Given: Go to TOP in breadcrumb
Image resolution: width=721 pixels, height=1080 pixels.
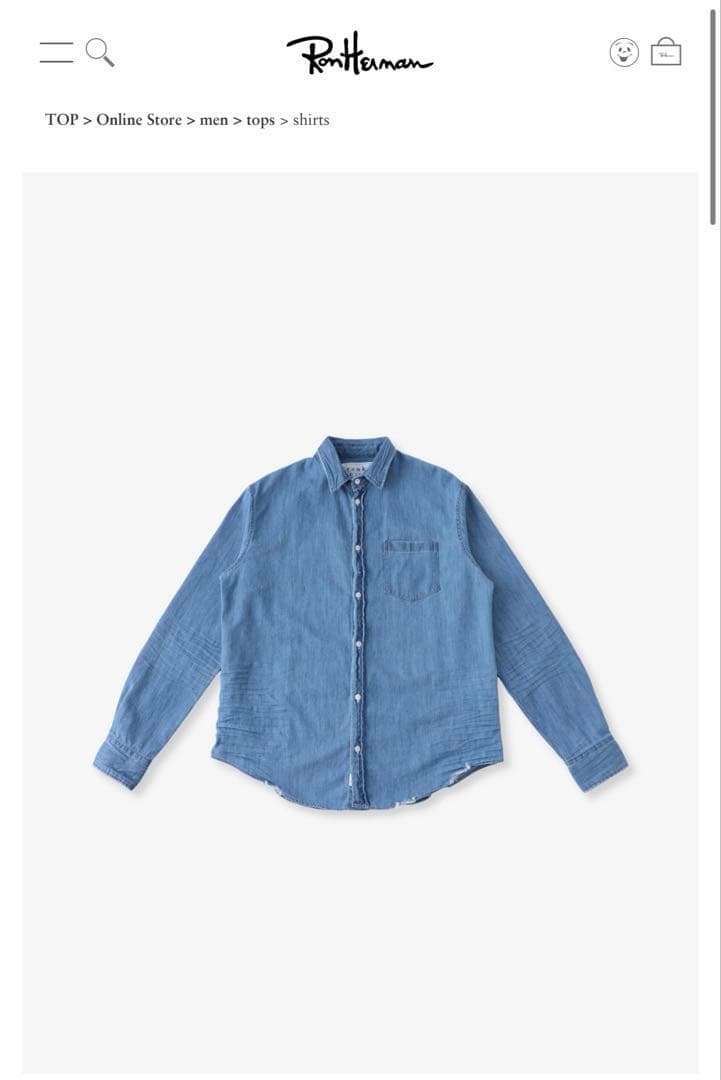Looking at the screenshot, I should click(x=61, y=120).
